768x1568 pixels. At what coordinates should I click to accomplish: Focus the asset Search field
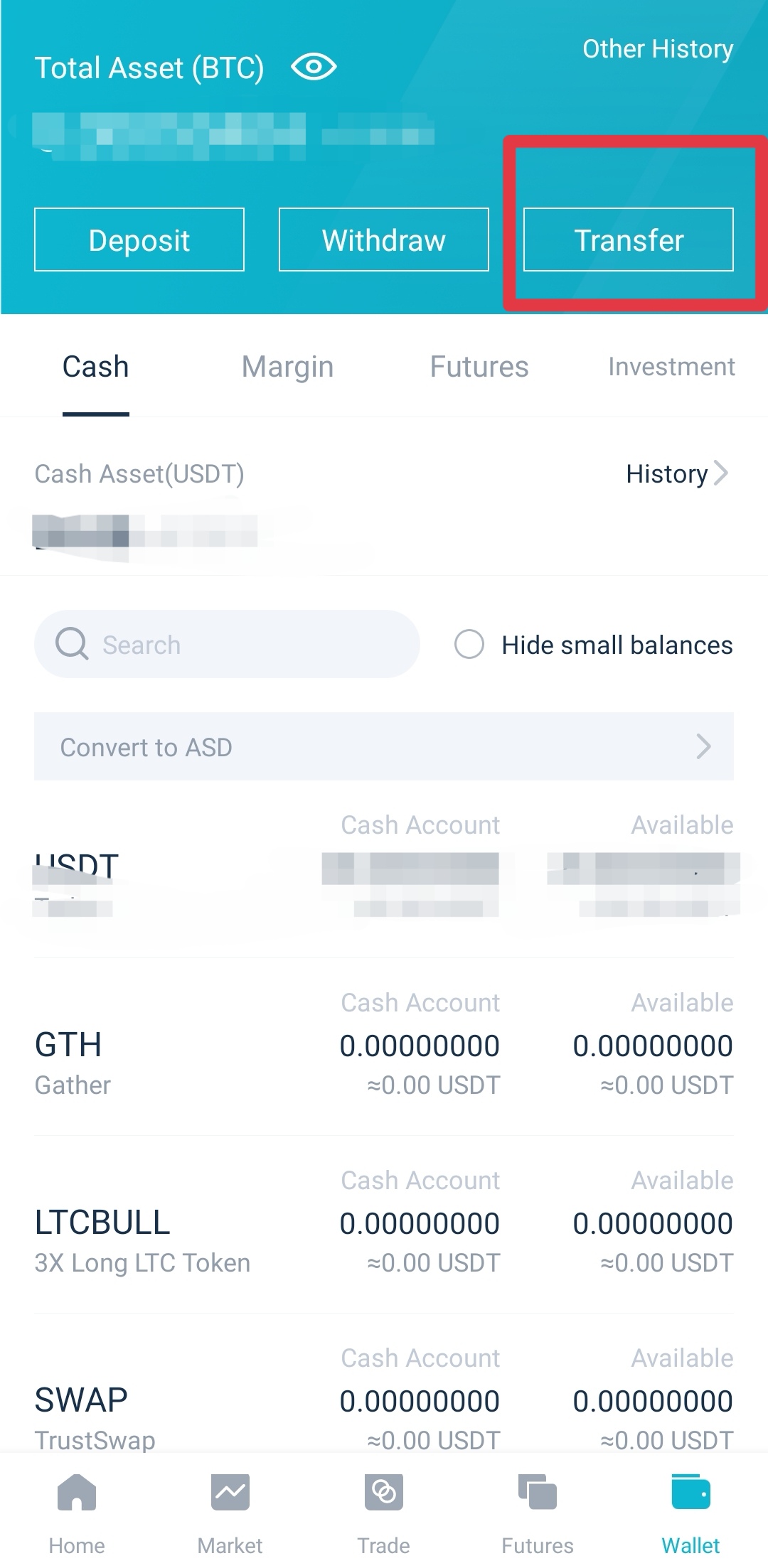click(x=228, y=645)
